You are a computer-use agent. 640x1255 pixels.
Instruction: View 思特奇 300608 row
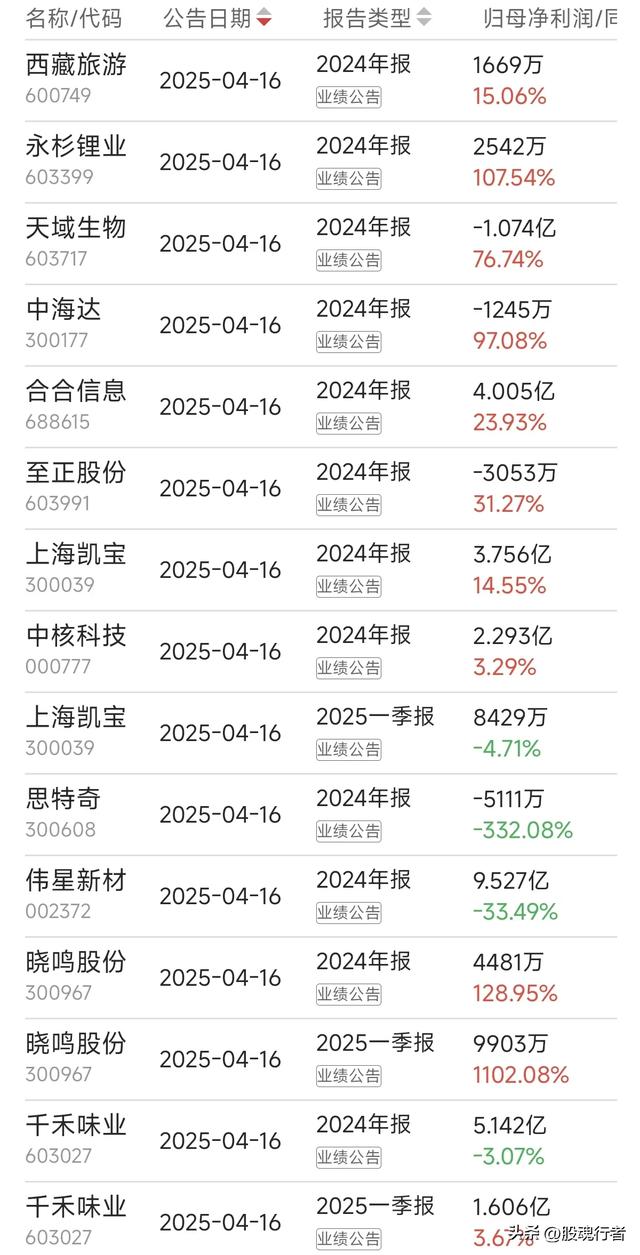[320, 814]
